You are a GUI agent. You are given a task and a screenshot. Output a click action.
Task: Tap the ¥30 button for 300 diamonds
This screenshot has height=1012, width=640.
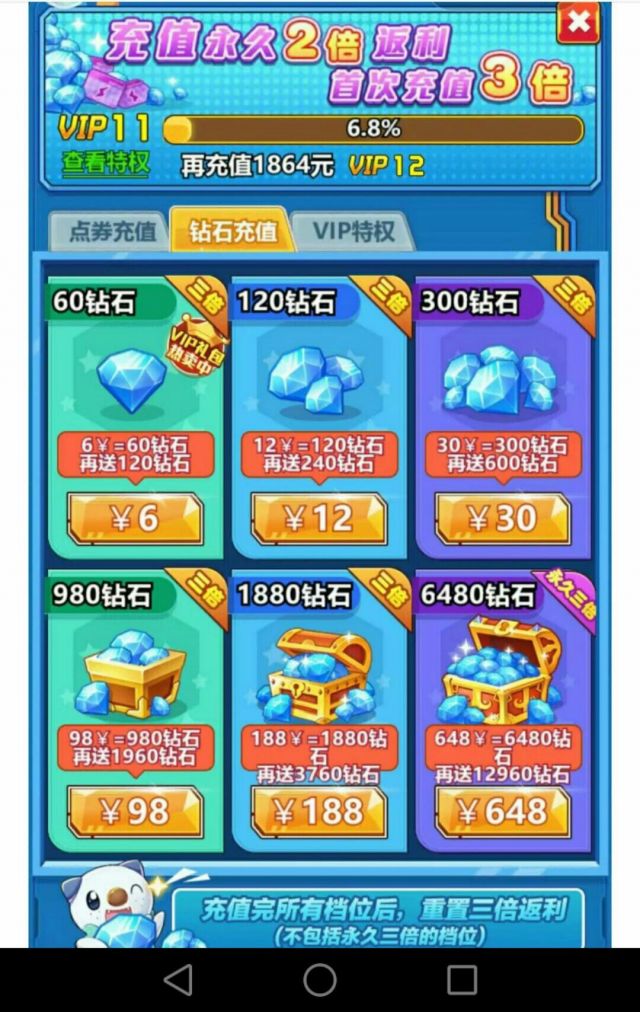tap(503, 518)
